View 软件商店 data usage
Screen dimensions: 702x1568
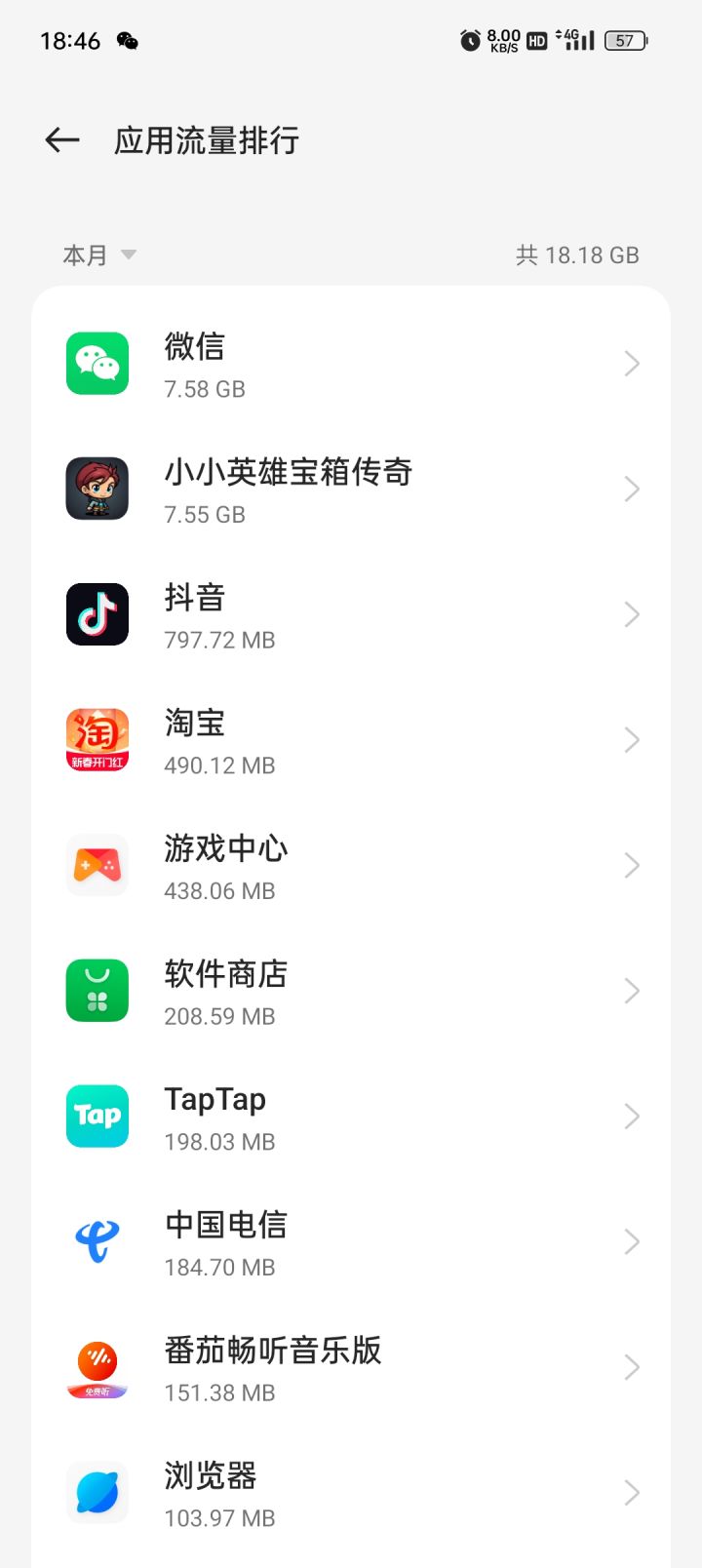[x=351, y=992]
